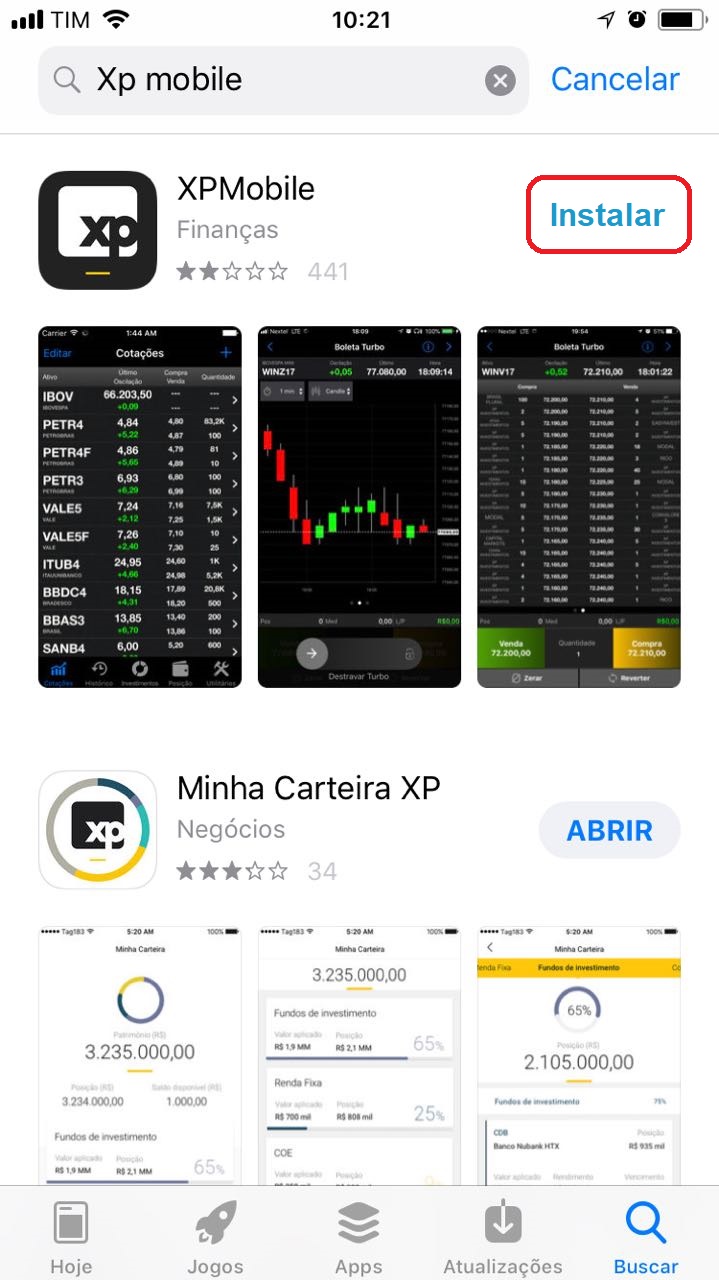View XPMobile Compra/Venda order book screenshot
This screenshot has height=1280, width=719.
tap(579, 507)
